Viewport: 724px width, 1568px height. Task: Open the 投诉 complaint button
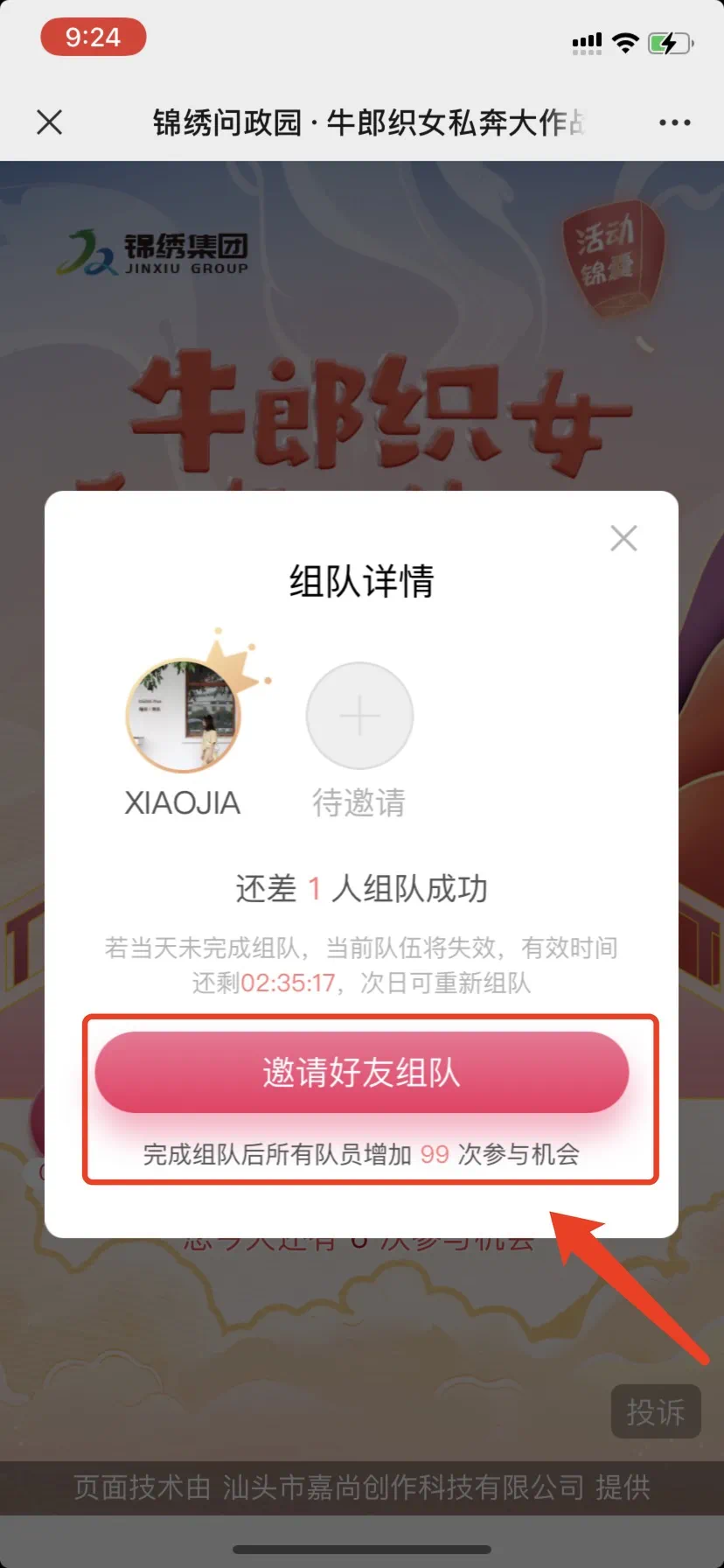tap(656, 1410)
